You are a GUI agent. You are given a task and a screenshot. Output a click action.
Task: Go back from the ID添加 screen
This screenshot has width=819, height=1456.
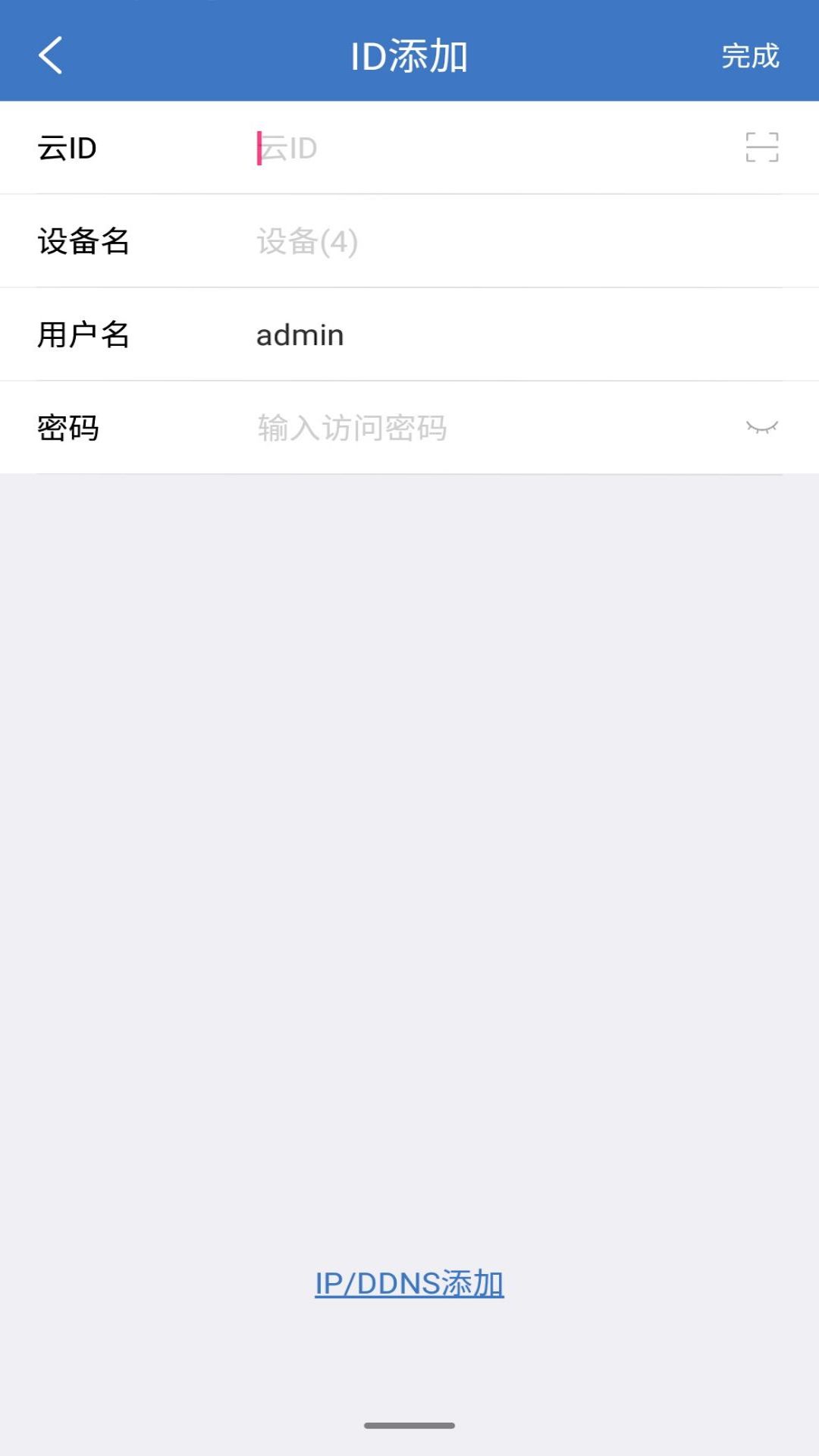click(51, 56)
